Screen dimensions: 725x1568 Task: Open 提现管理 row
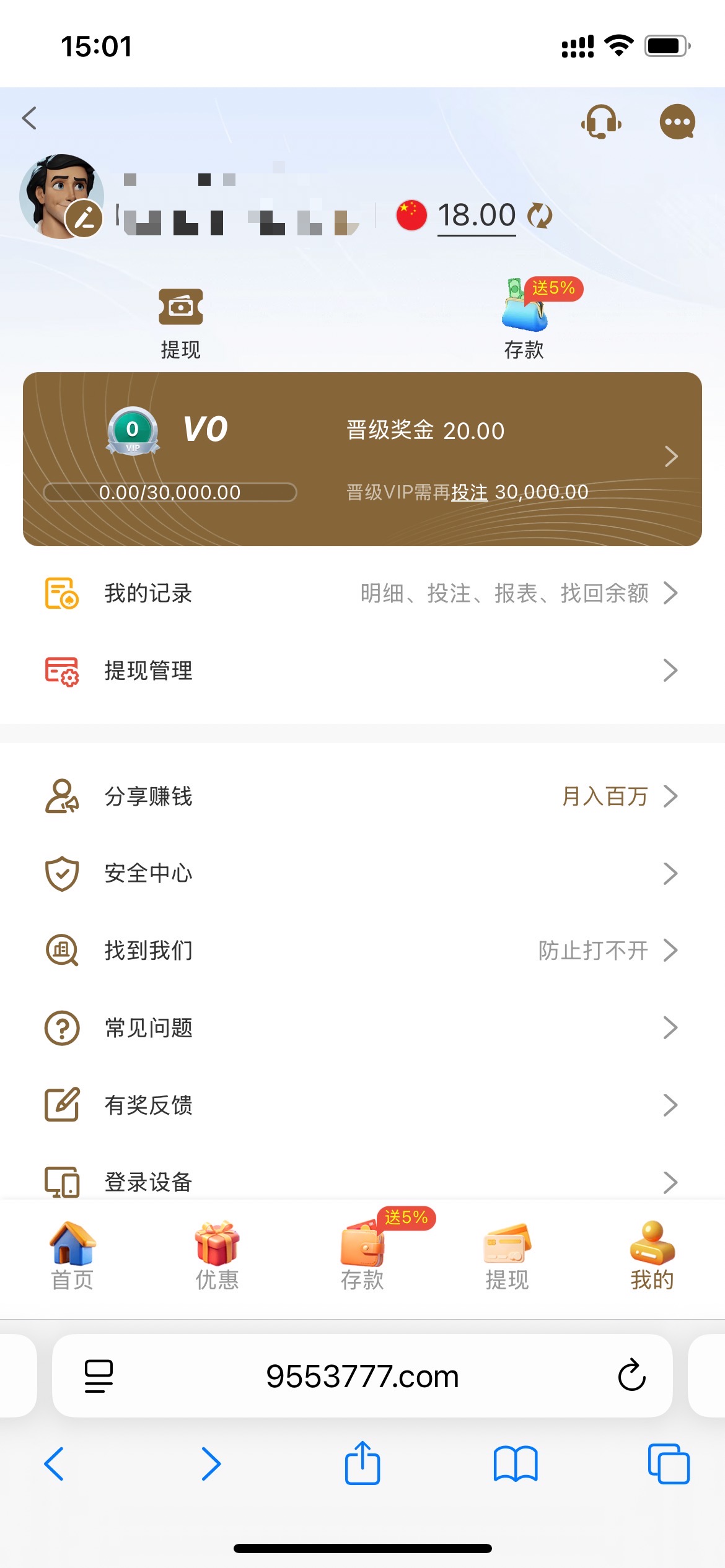pos(362,671)
